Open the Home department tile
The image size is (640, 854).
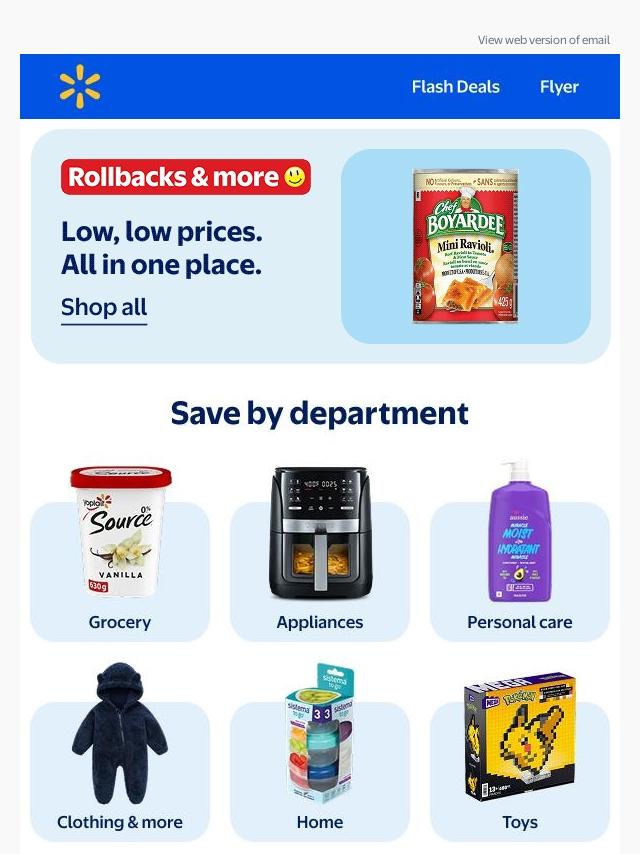click(x=320, y=770)
